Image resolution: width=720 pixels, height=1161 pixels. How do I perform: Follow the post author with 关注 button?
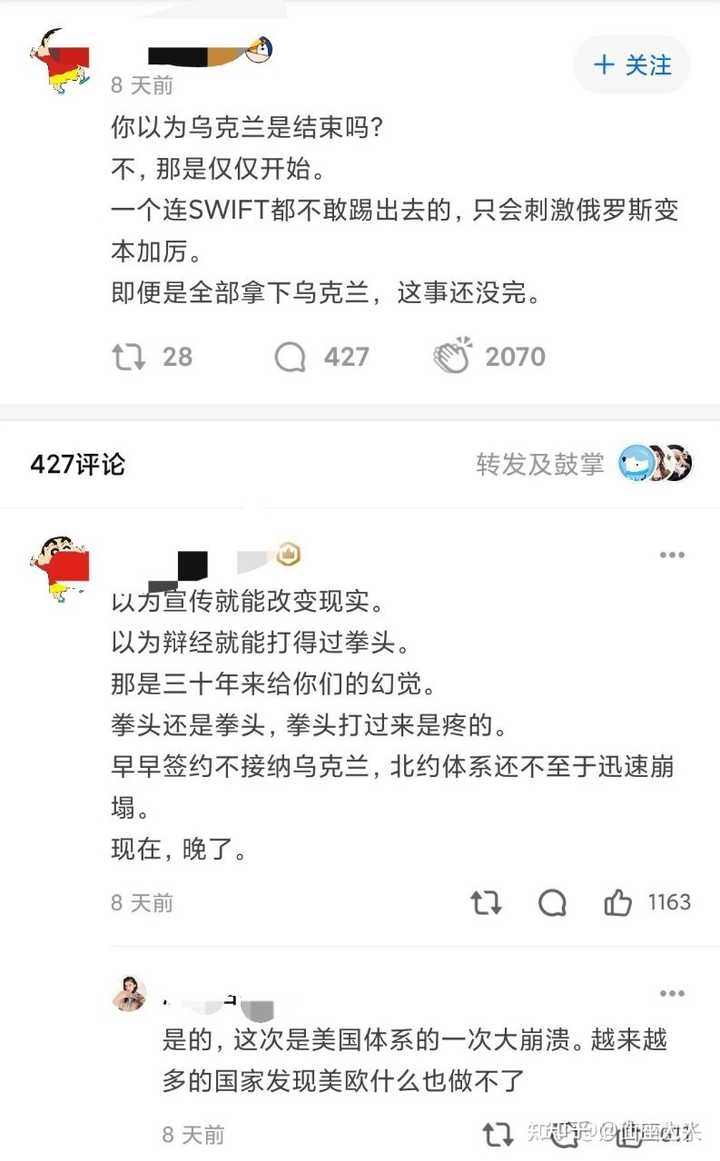click(633, 64)
